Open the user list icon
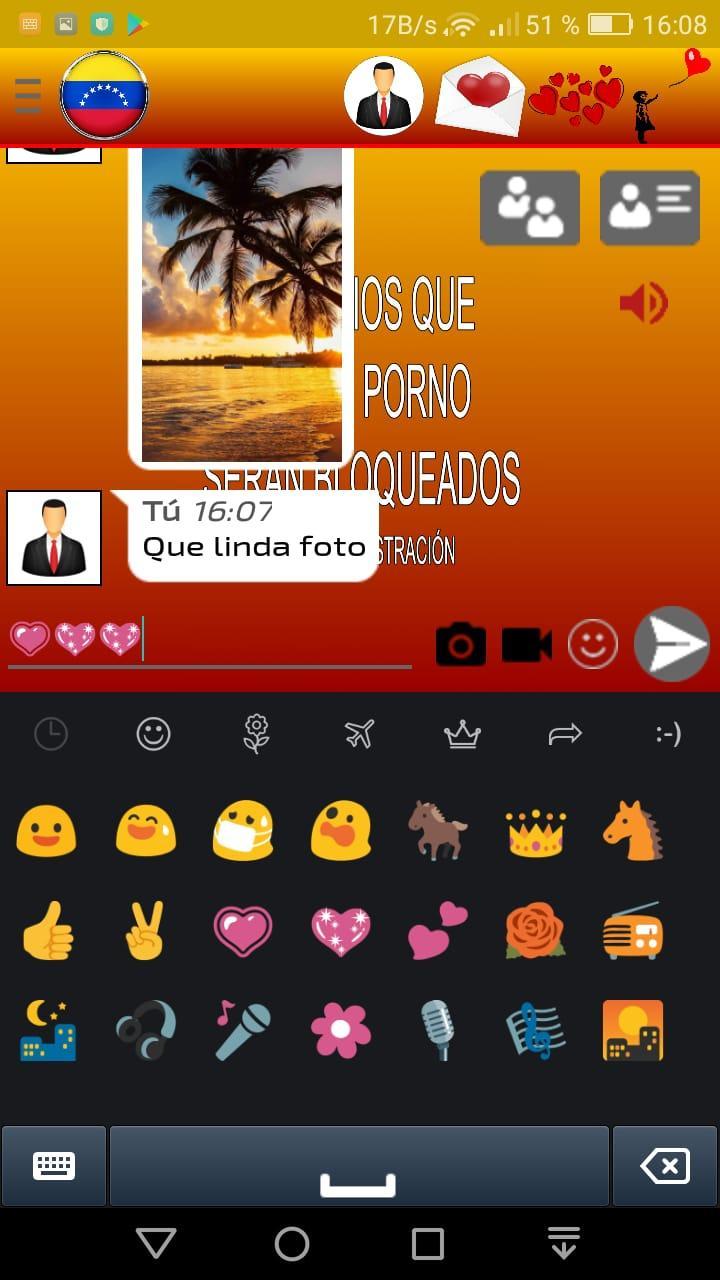Screen dimensions: 720x1280 (x=649, y=207)
